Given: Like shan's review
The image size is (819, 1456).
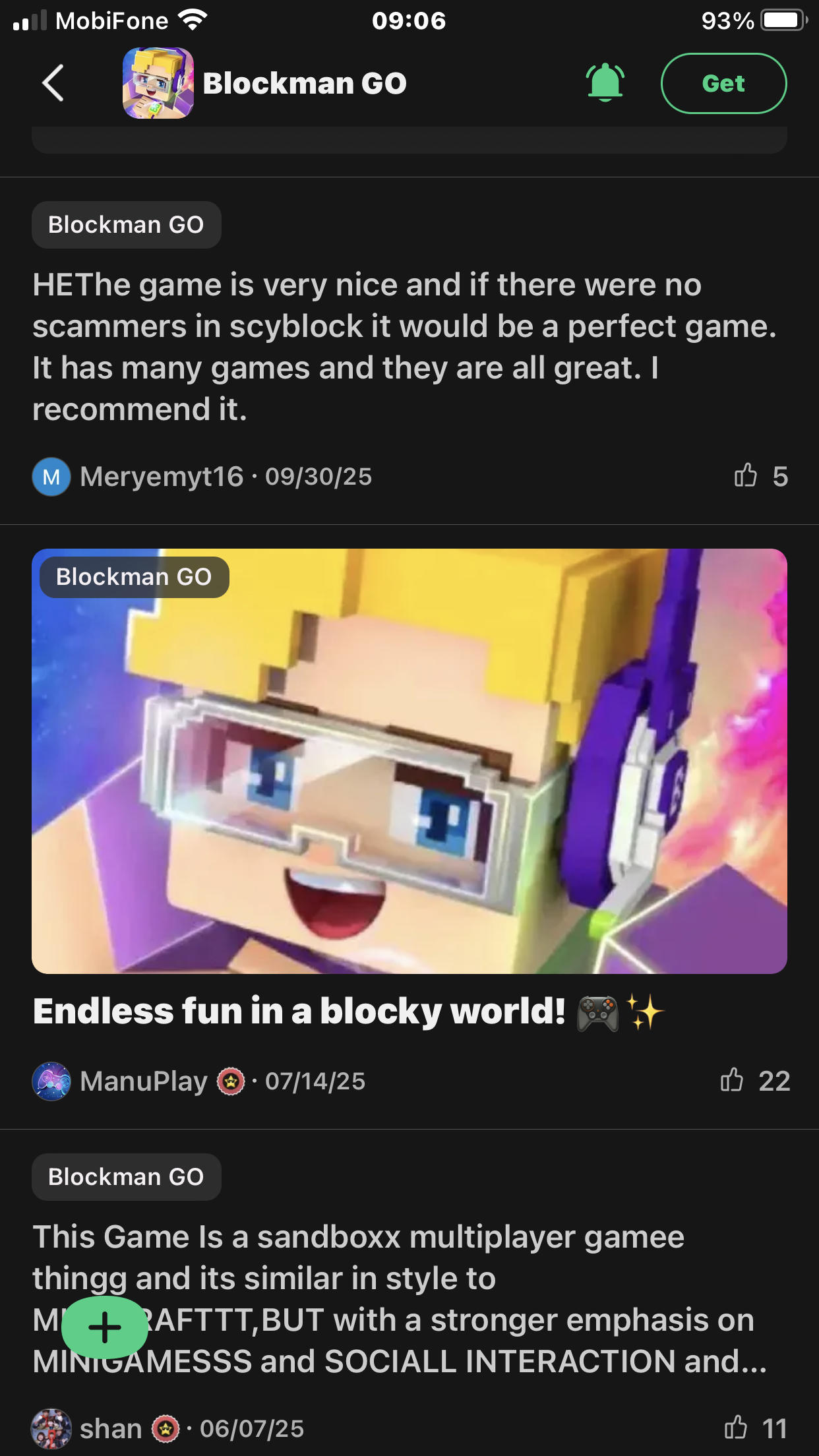Looking at the screenshot, I should coord(736,1428).
